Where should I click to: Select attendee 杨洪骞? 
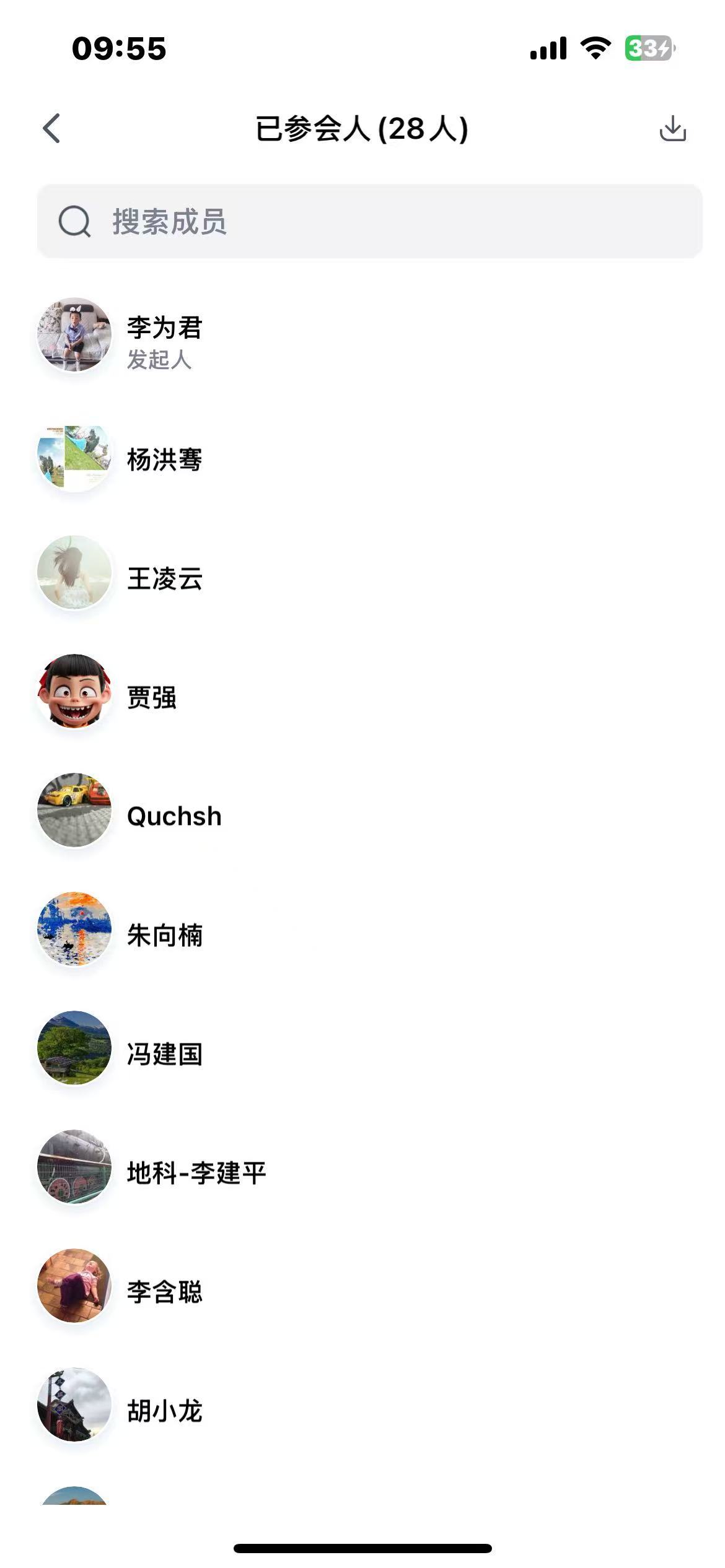(165, 460)
